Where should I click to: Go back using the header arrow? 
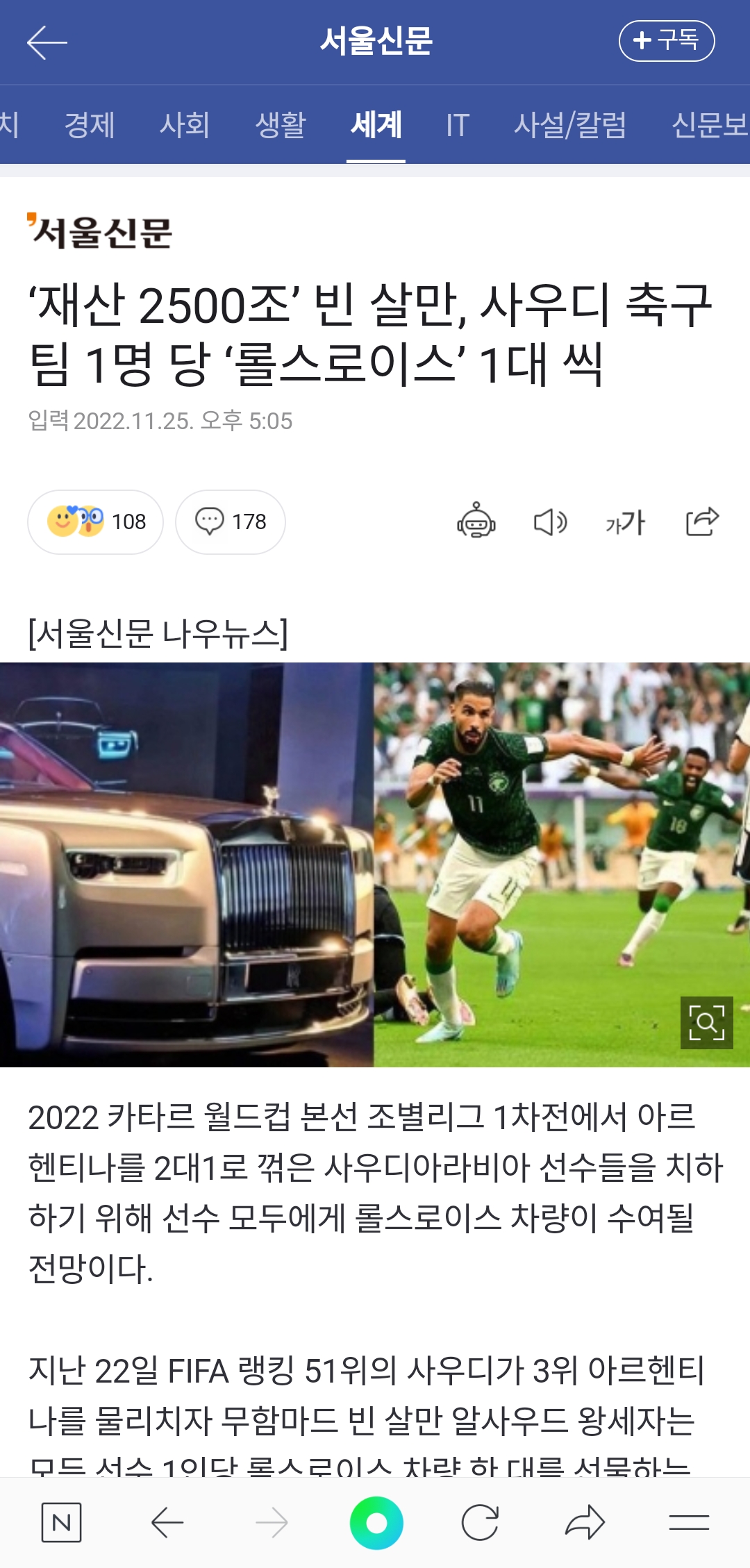click(47, 42)
